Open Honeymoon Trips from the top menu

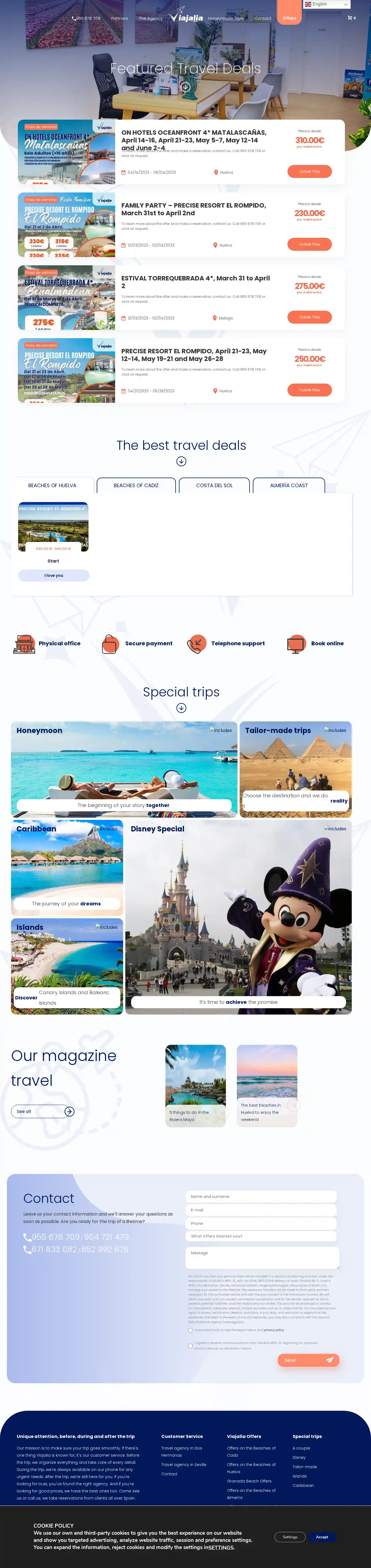click(x=226, y=18)
